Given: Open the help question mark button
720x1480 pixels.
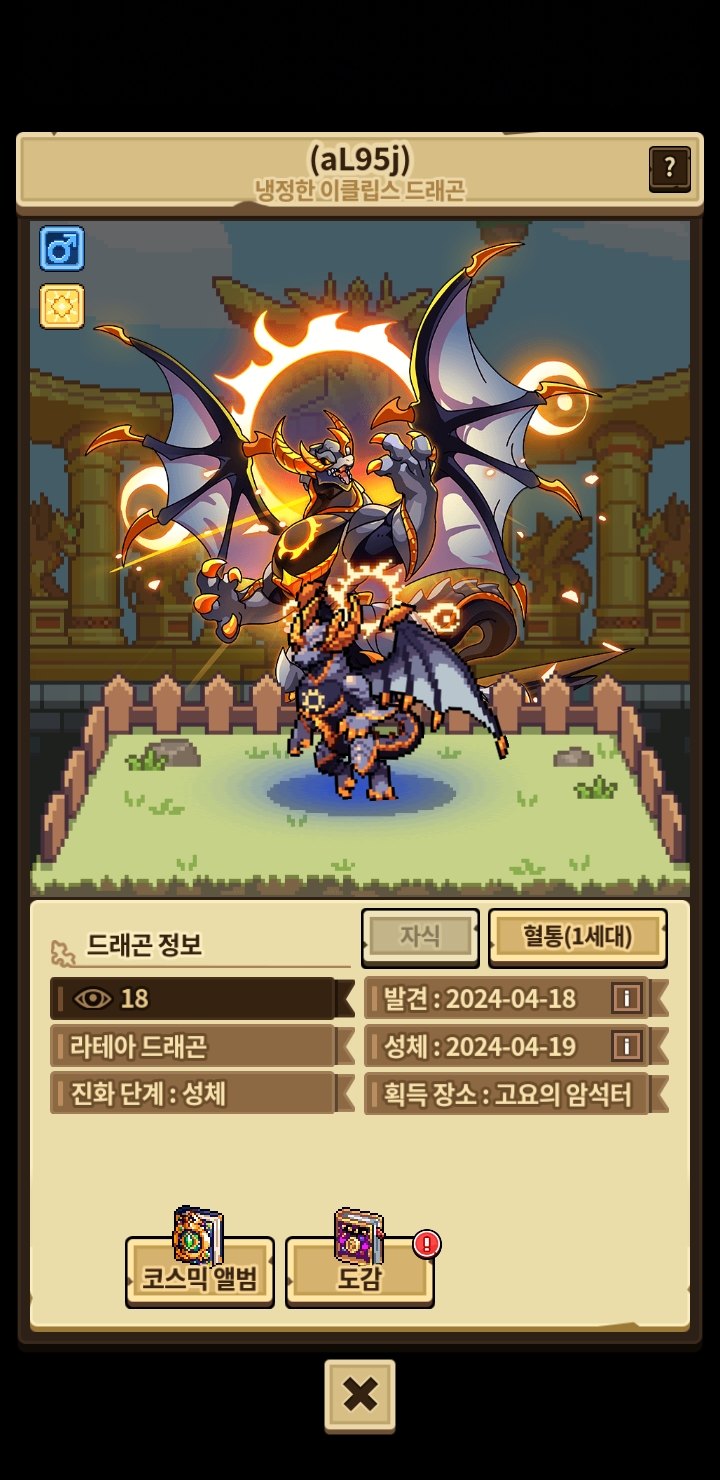Looking at the screenshot, I should click(669, 168).
